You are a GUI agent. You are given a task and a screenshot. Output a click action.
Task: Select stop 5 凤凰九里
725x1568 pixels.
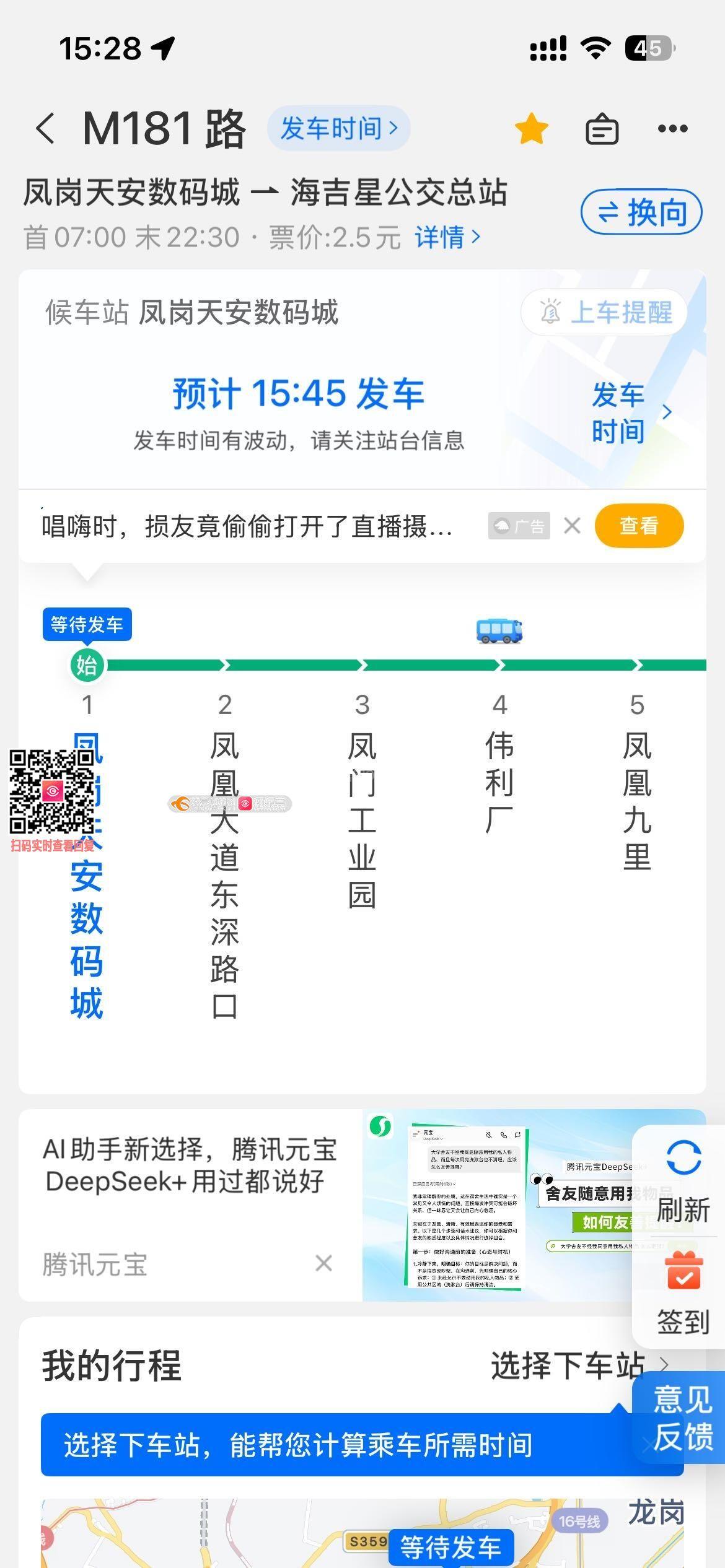pyautogui.click(x=637, y=799)
